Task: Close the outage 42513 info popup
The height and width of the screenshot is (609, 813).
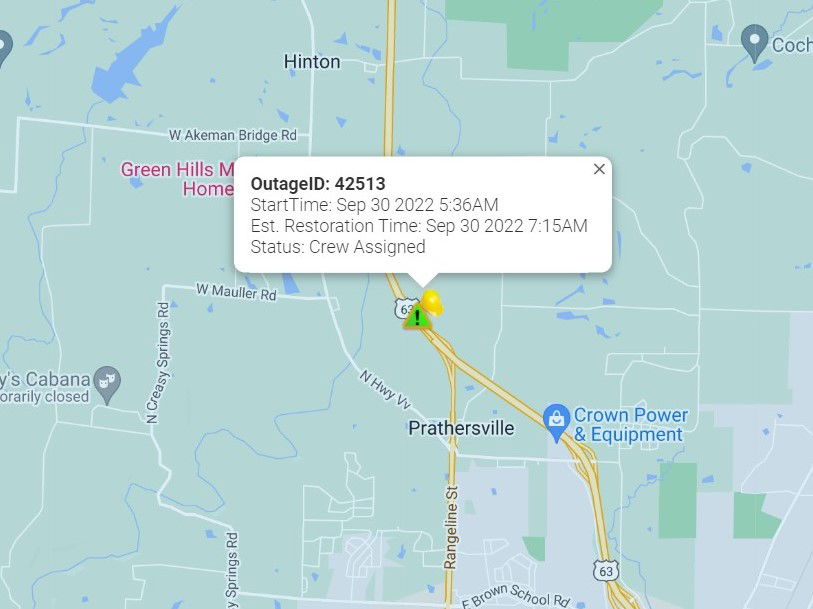Action: point(599,169)
